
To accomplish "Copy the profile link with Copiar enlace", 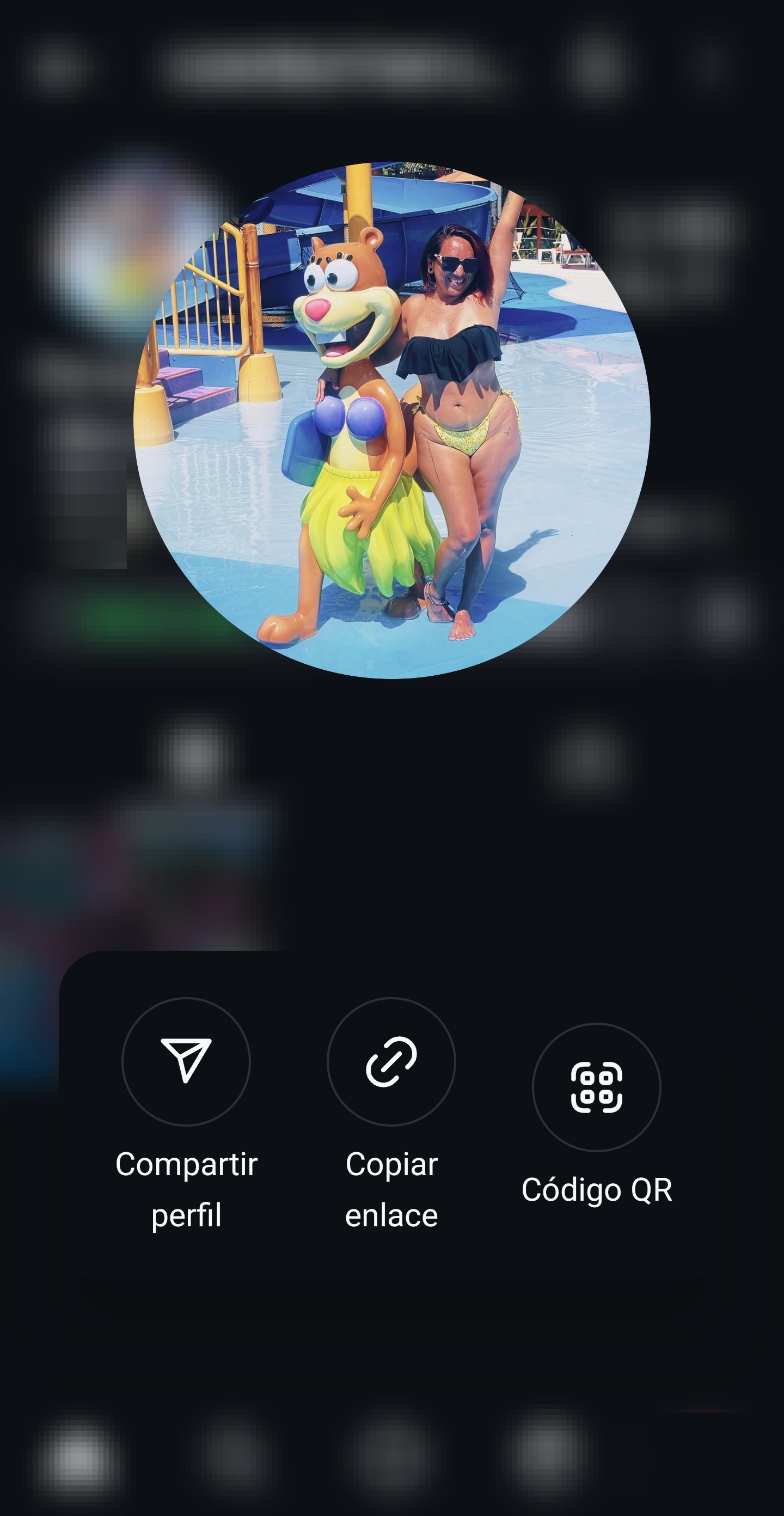I will click(x=391, y=1062).
